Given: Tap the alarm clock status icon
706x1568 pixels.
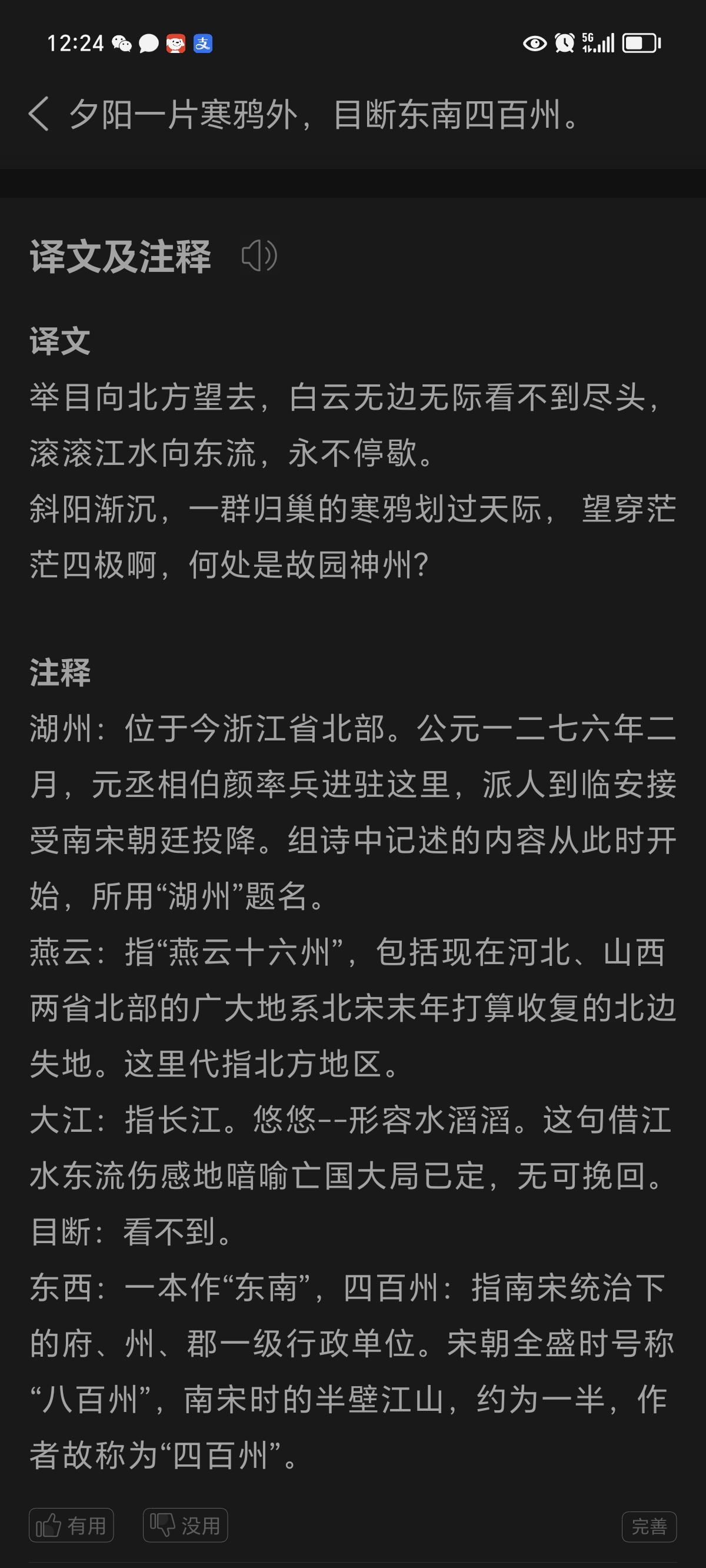Looking at the screenshot, I should pyautogui.click(x=564, y=42).
